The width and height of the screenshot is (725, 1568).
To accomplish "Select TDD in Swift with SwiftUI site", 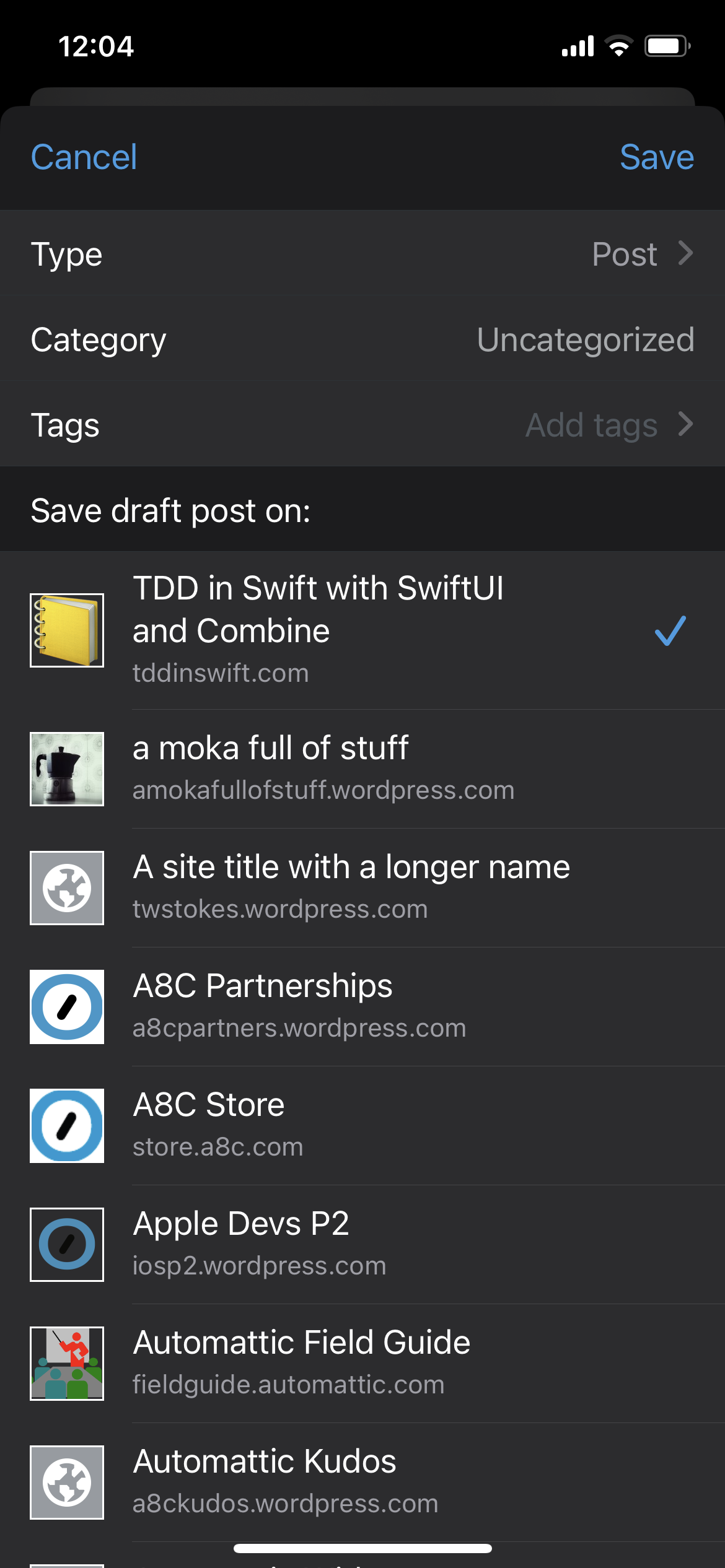I will pos(362,630).
